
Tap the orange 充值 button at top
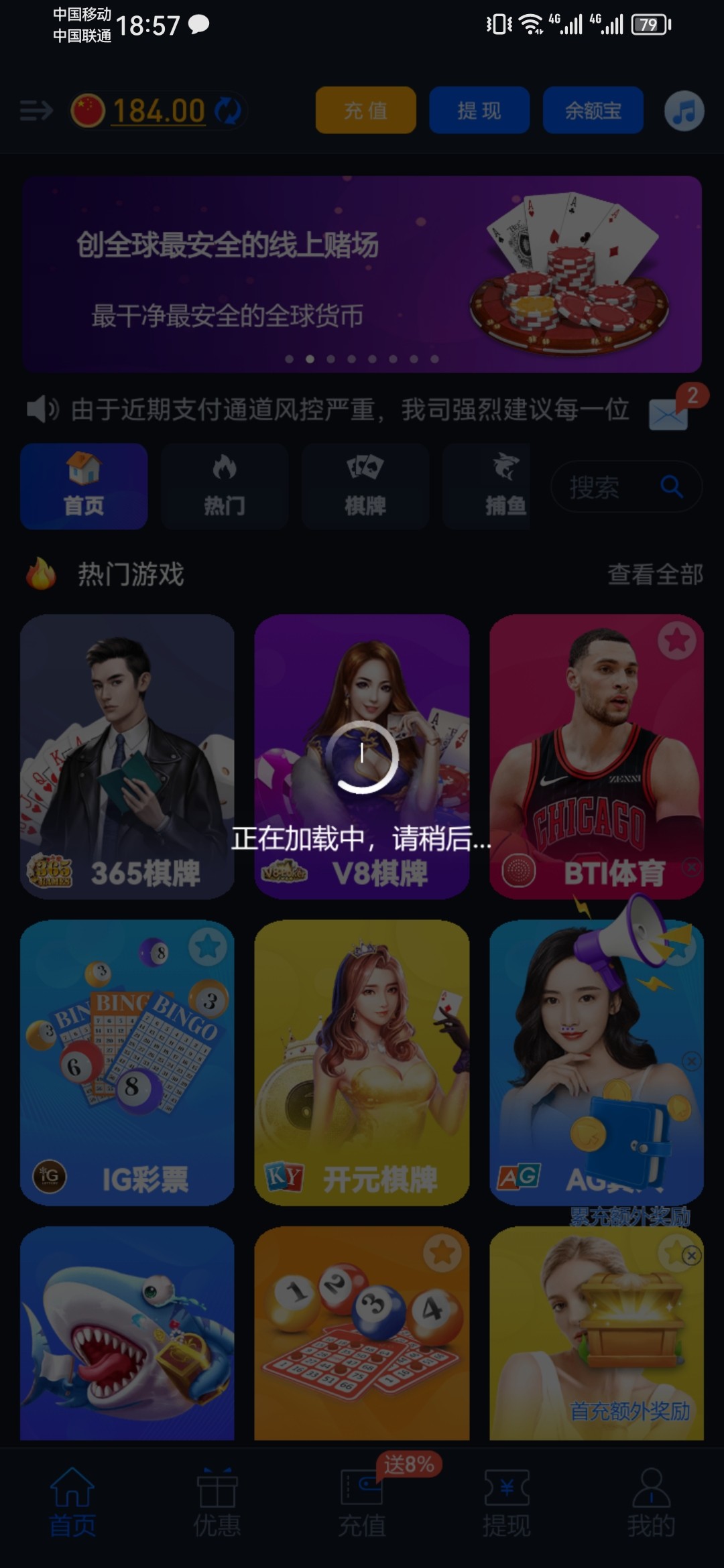pyautogui.click(x=365, y=111)
